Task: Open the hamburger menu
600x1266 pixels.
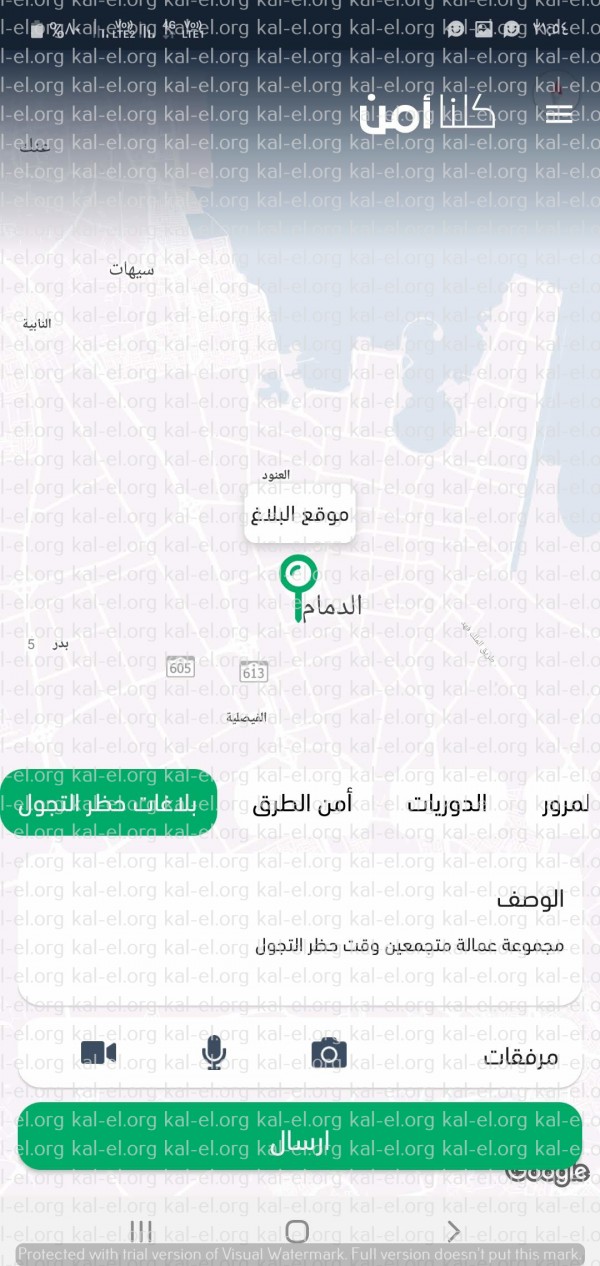Action: 559,112
